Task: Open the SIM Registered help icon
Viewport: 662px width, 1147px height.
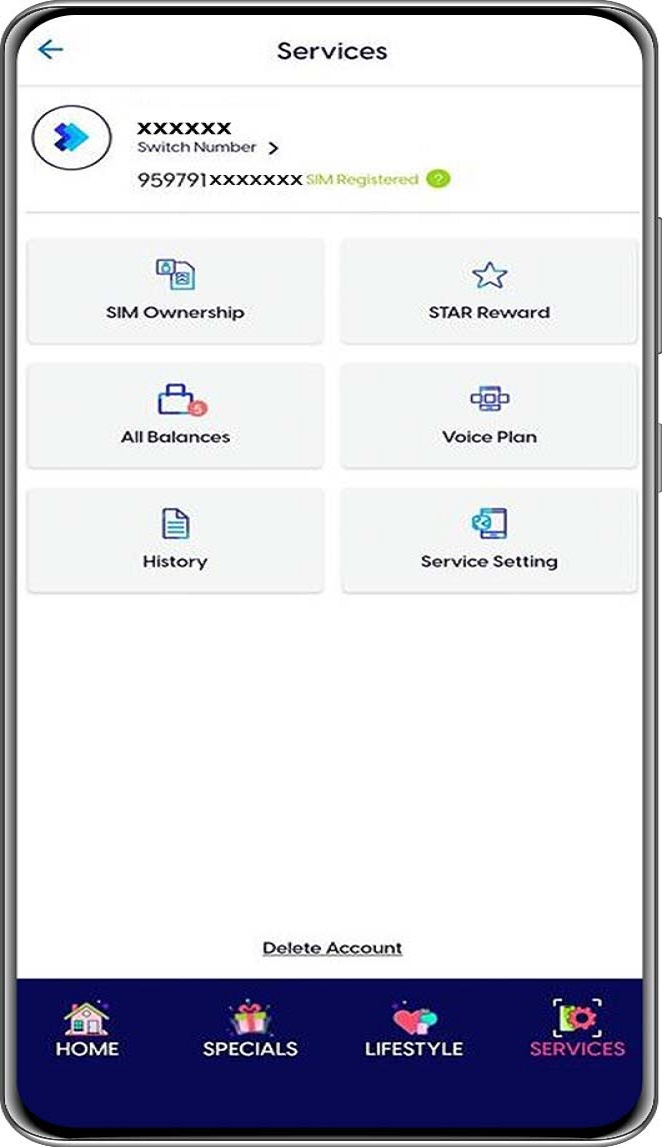Action: (438, 179)
